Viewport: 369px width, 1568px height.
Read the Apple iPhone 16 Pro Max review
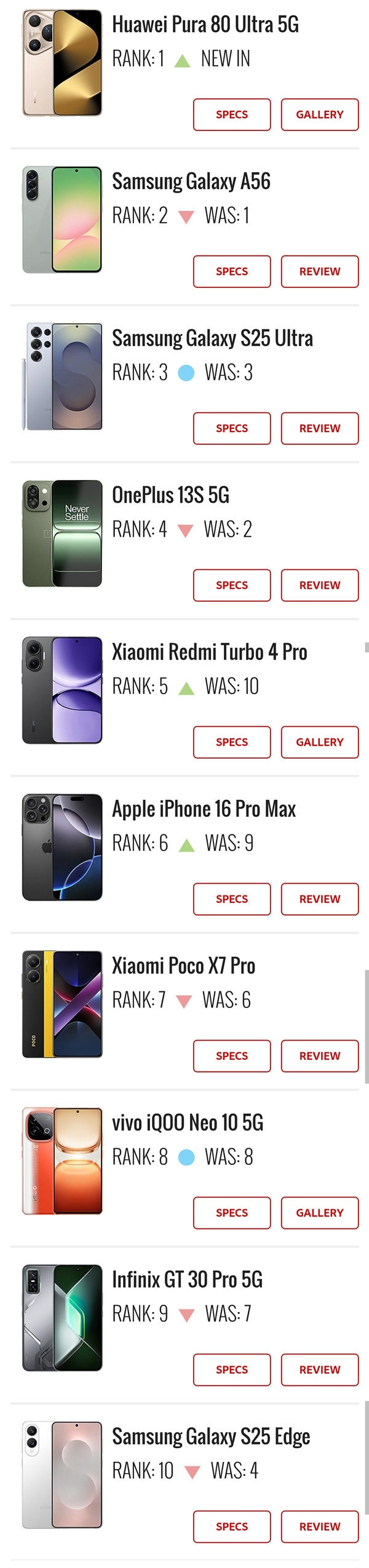pyautogui.click(x=319, y=899)
